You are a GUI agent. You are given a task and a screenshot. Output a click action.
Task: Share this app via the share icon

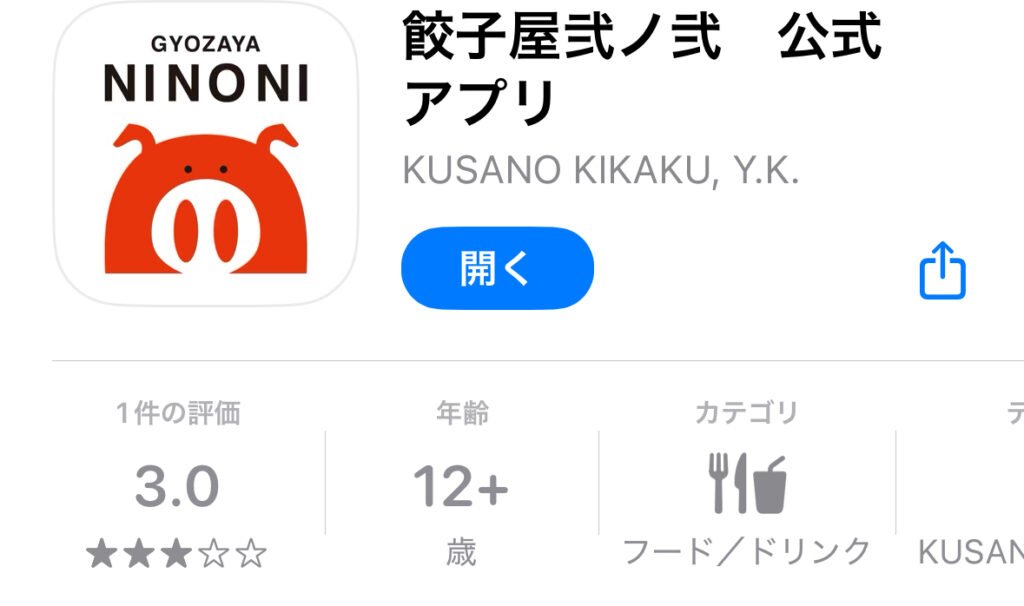pos(942,270)
